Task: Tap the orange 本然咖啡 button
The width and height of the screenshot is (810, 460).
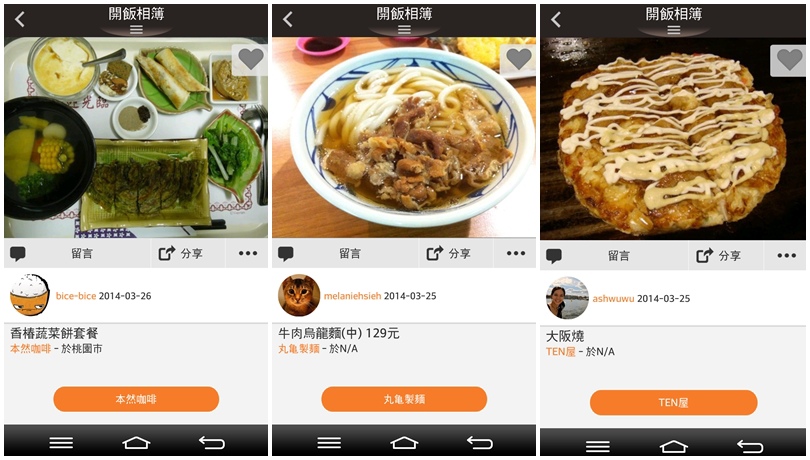Action: coord(136,399)
